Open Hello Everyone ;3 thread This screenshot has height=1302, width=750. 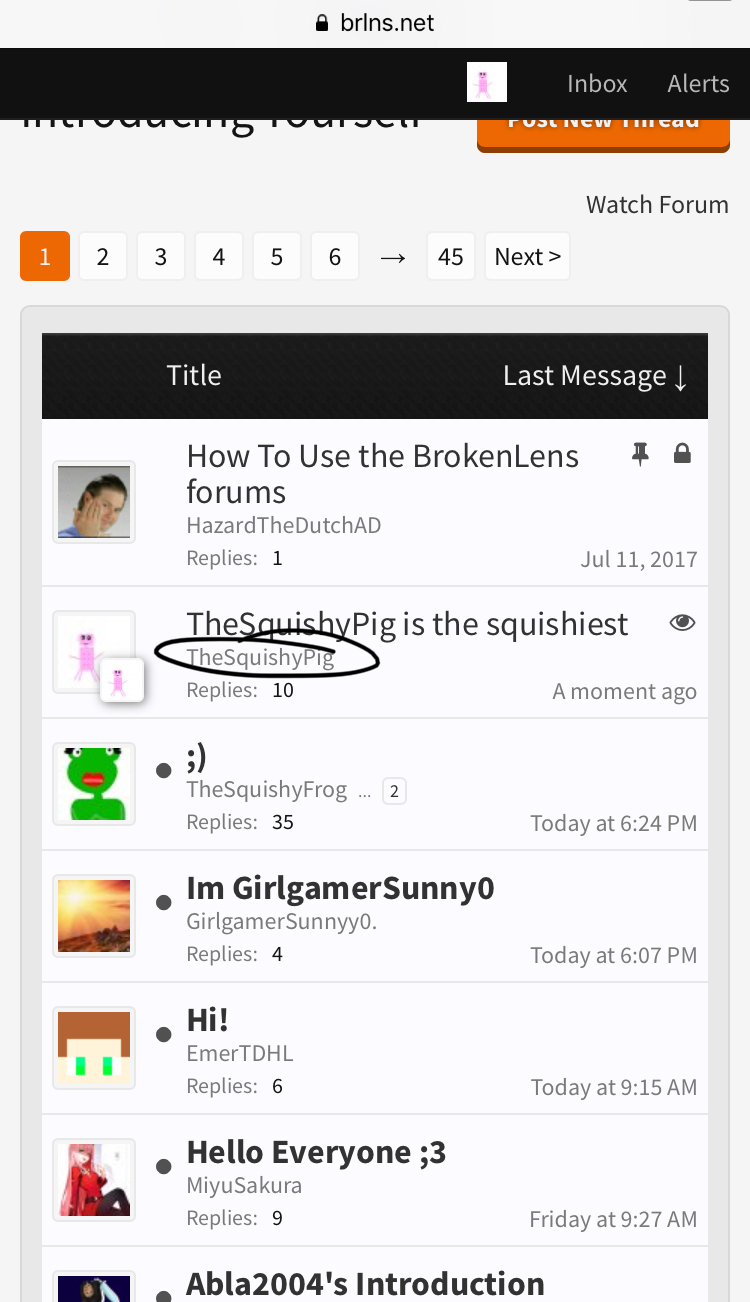[316, 1152]
